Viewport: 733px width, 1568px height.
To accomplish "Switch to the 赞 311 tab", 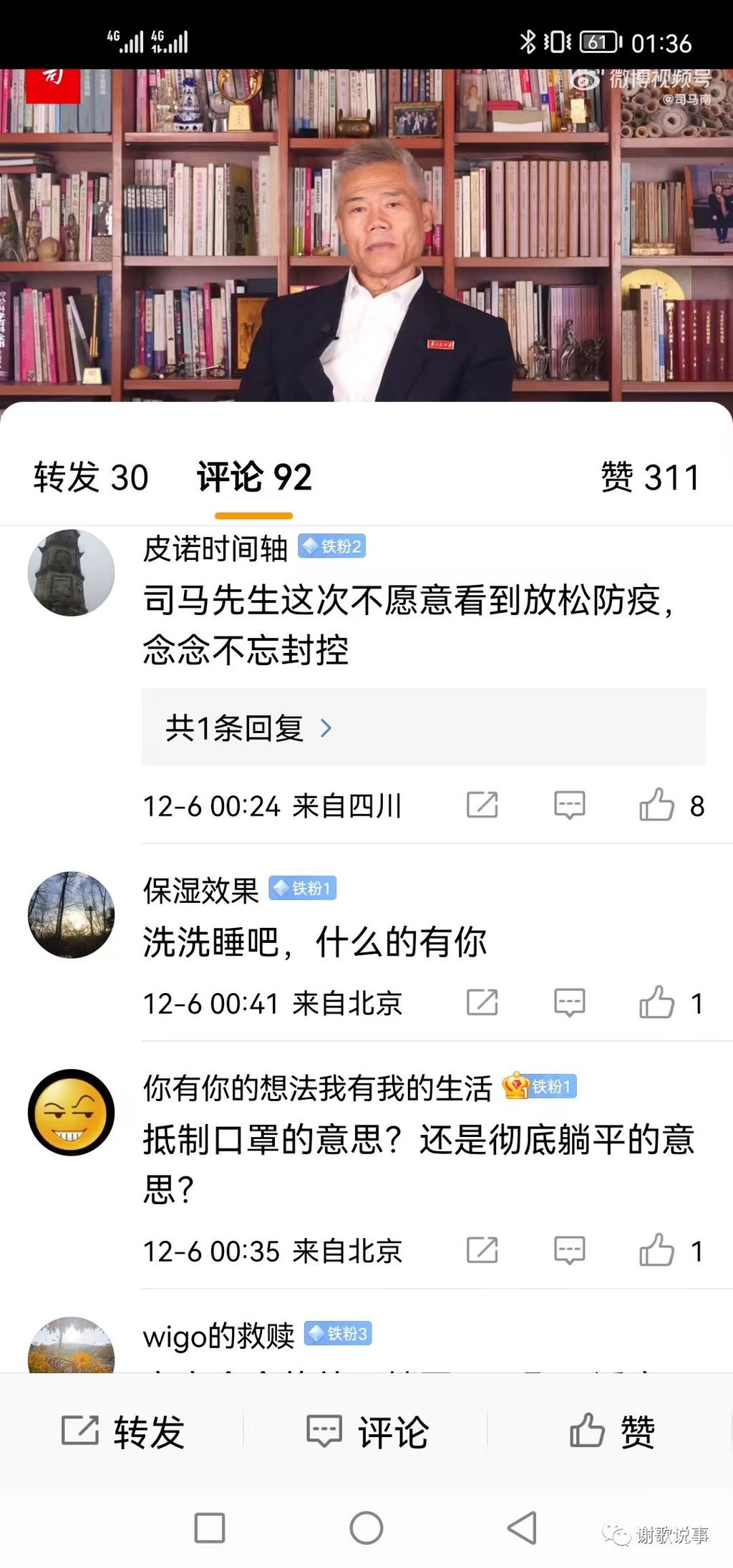I will [x=649, y=478].
